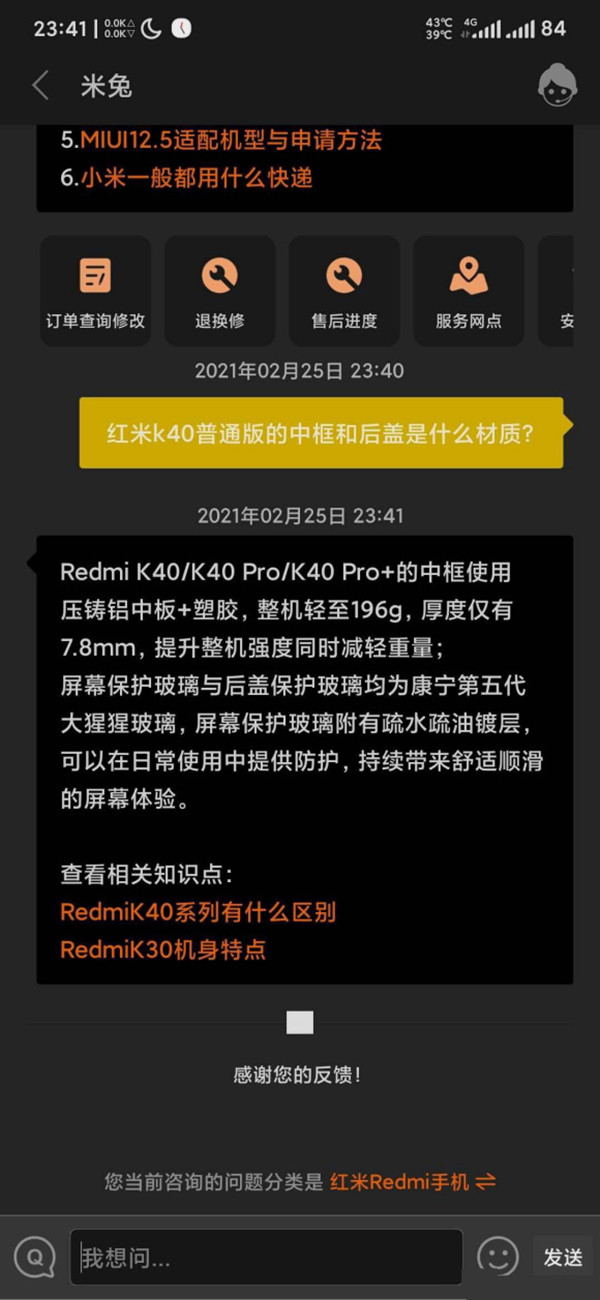
Task: Tap the 发送 send button
Action: (563, 1257)
